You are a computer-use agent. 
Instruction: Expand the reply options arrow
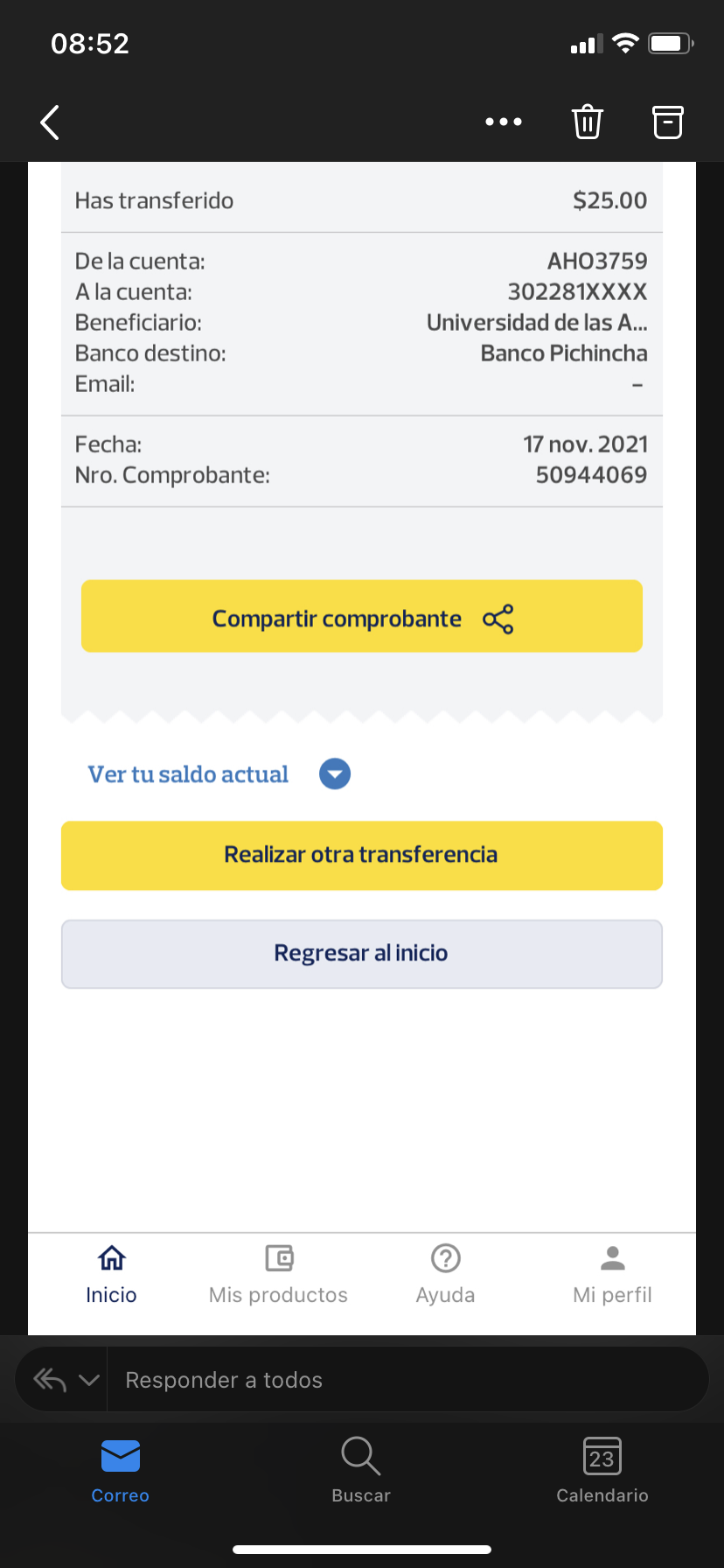88,1380
